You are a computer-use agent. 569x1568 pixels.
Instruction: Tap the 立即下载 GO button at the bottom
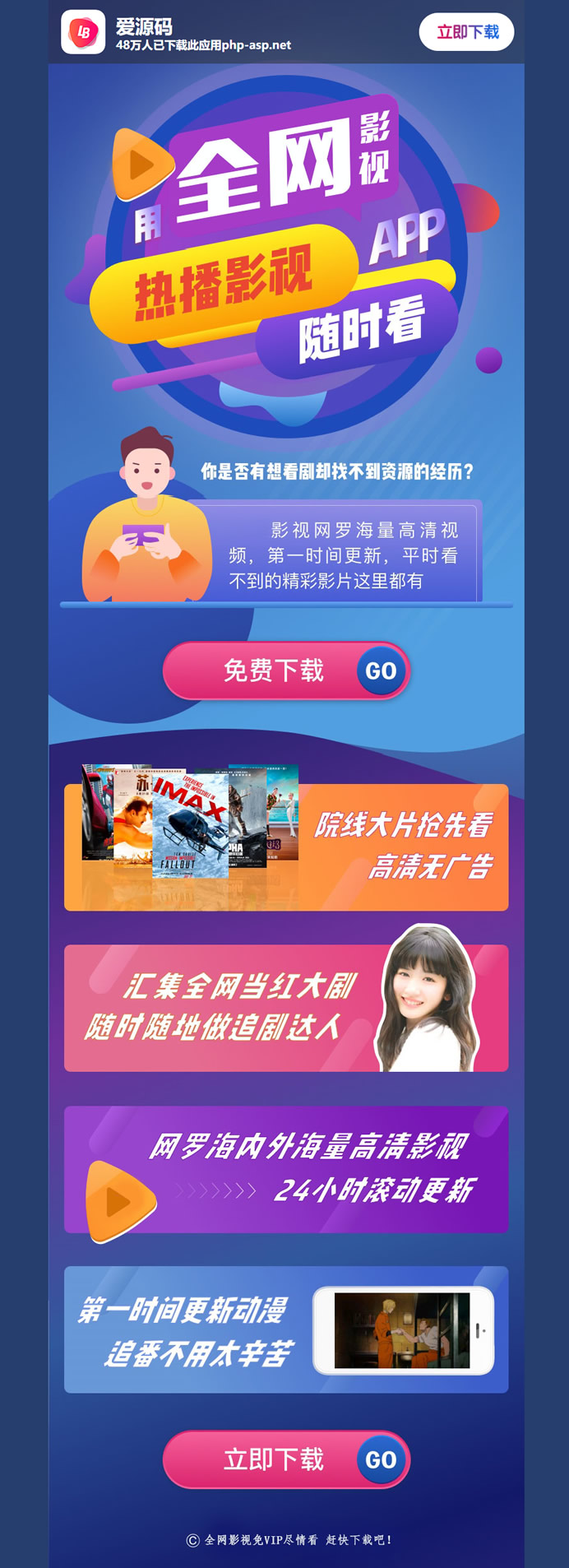click(286, 1459)
